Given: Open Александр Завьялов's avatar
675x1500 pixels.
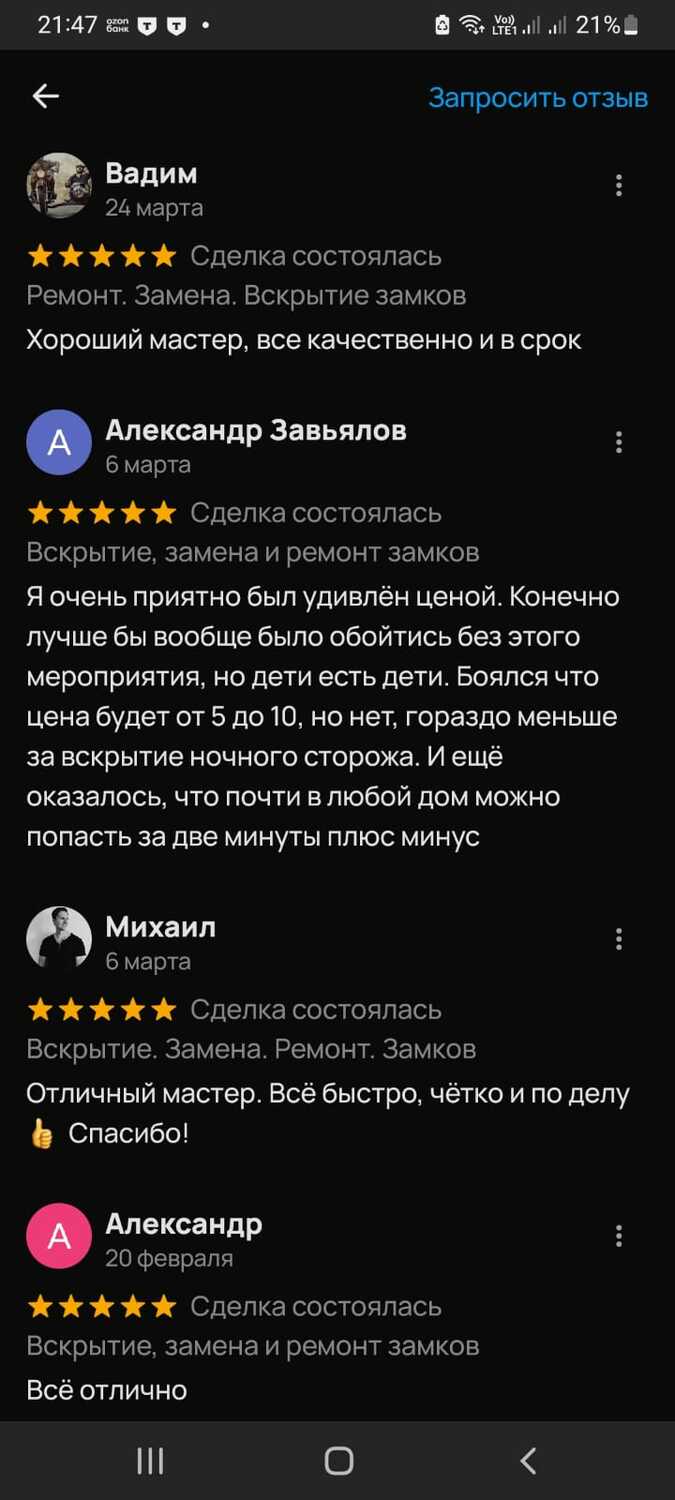Looking at the screenshot, I should pos(59,442).
